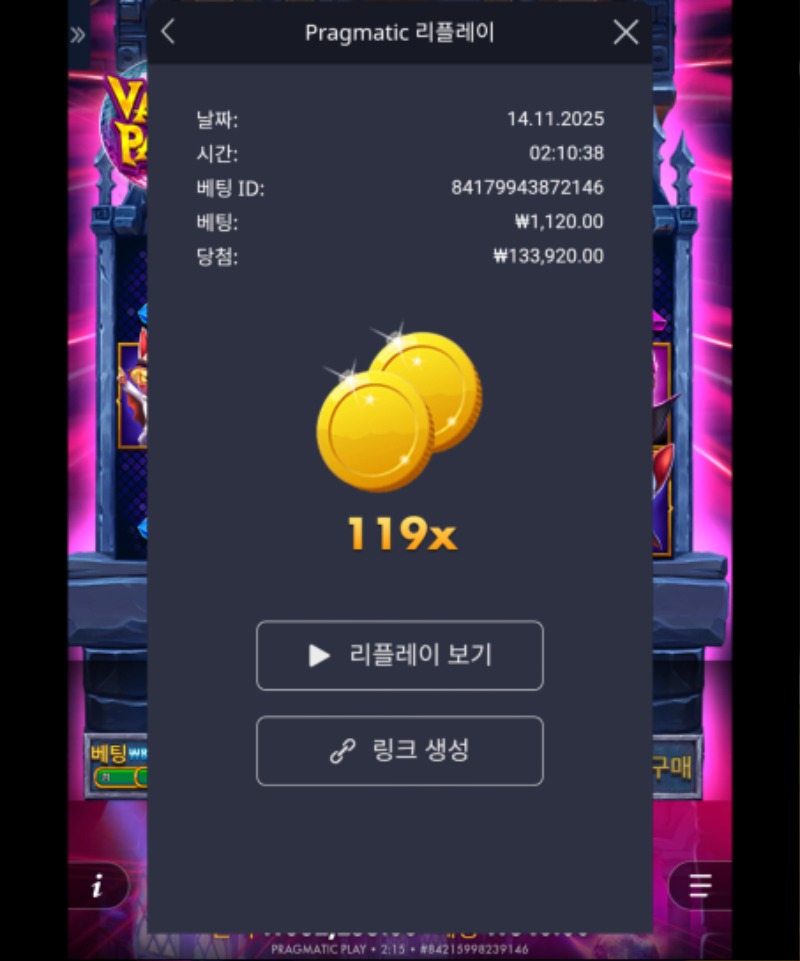Close the Pragmatic 리플레이 dialog with the X
The height and width of the screenshot is (961, 800).
pos(626,32)
